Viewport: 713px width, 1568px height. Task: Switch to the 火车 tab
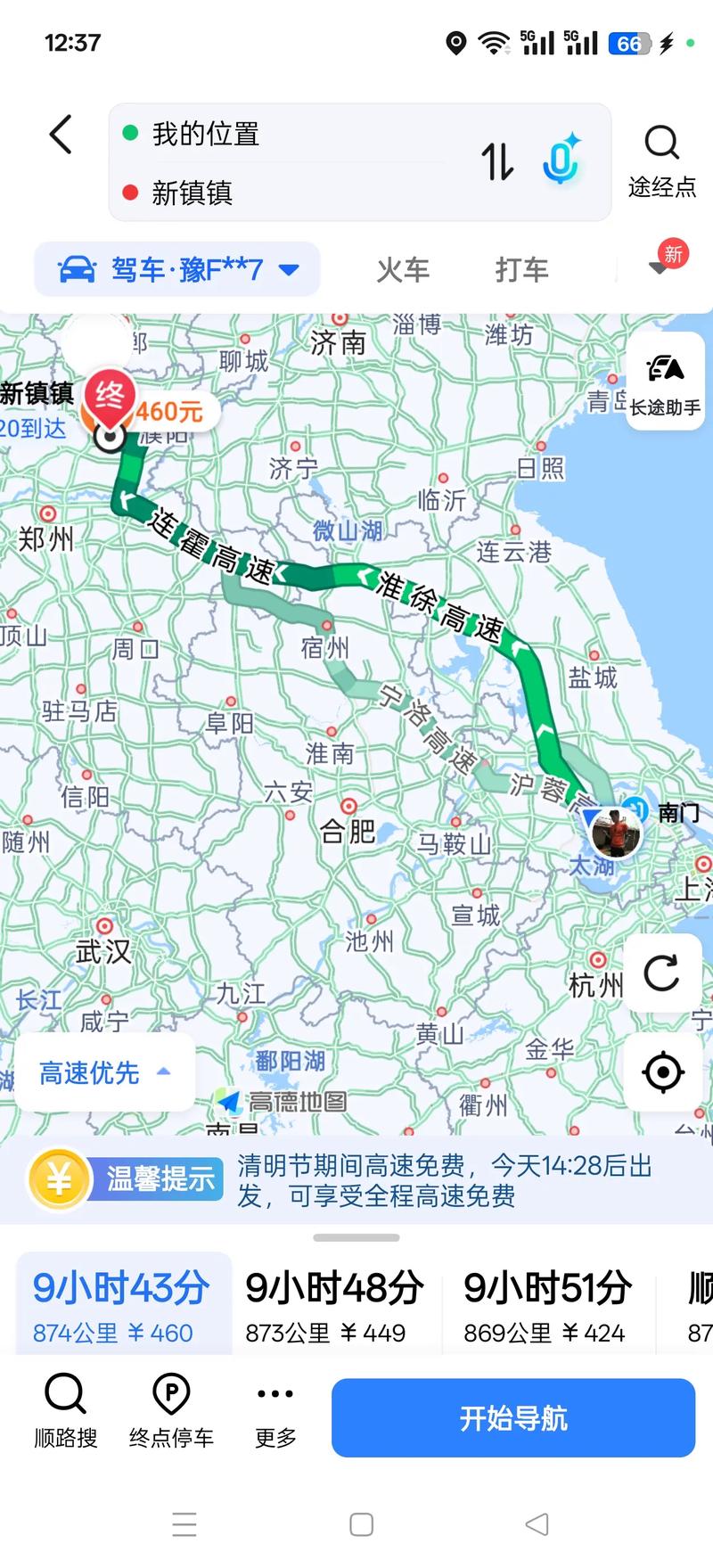coord(403,269)
